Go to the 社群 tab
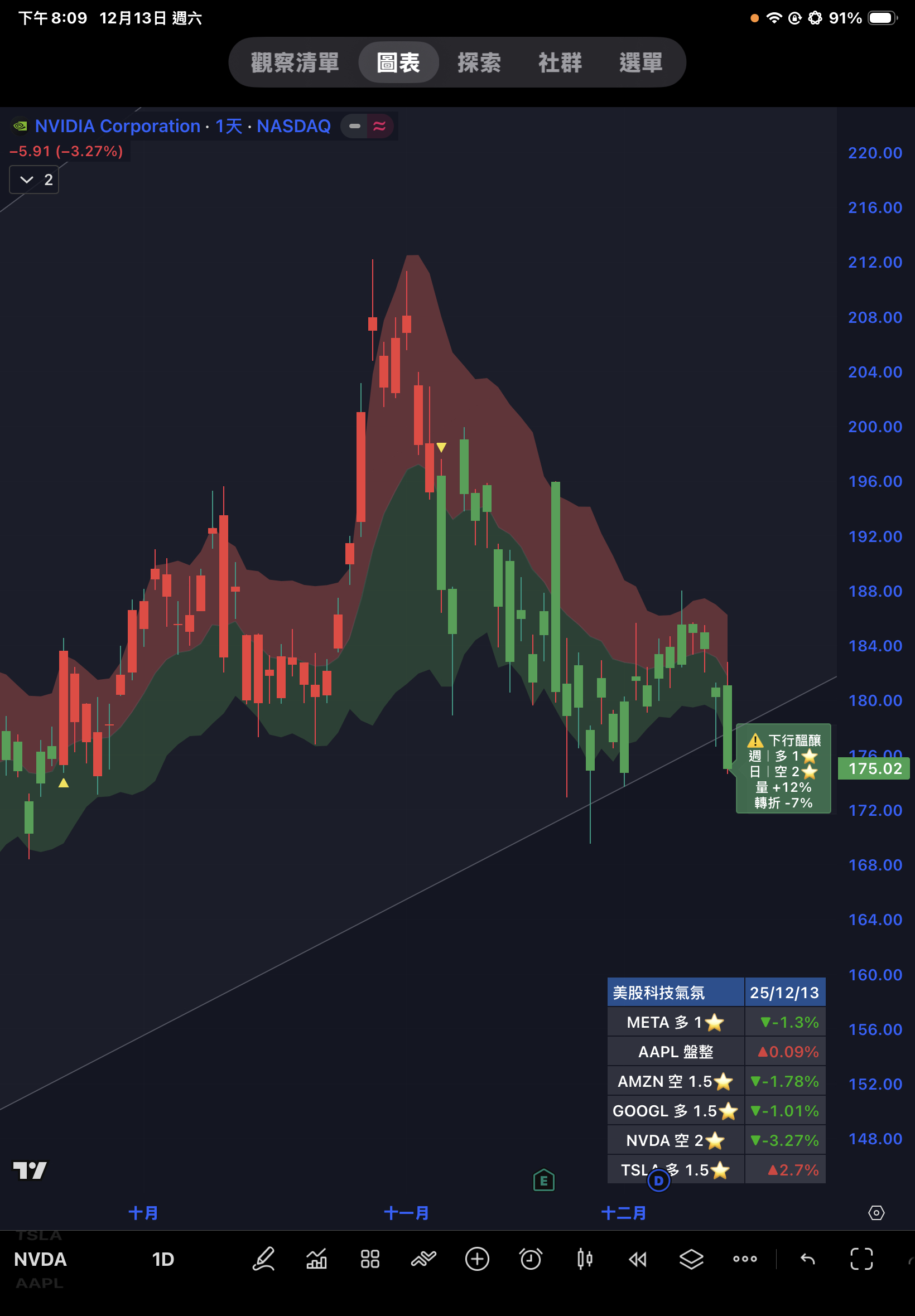The height and width of the screenshot is (1316, 915). (x=560, y=62)
